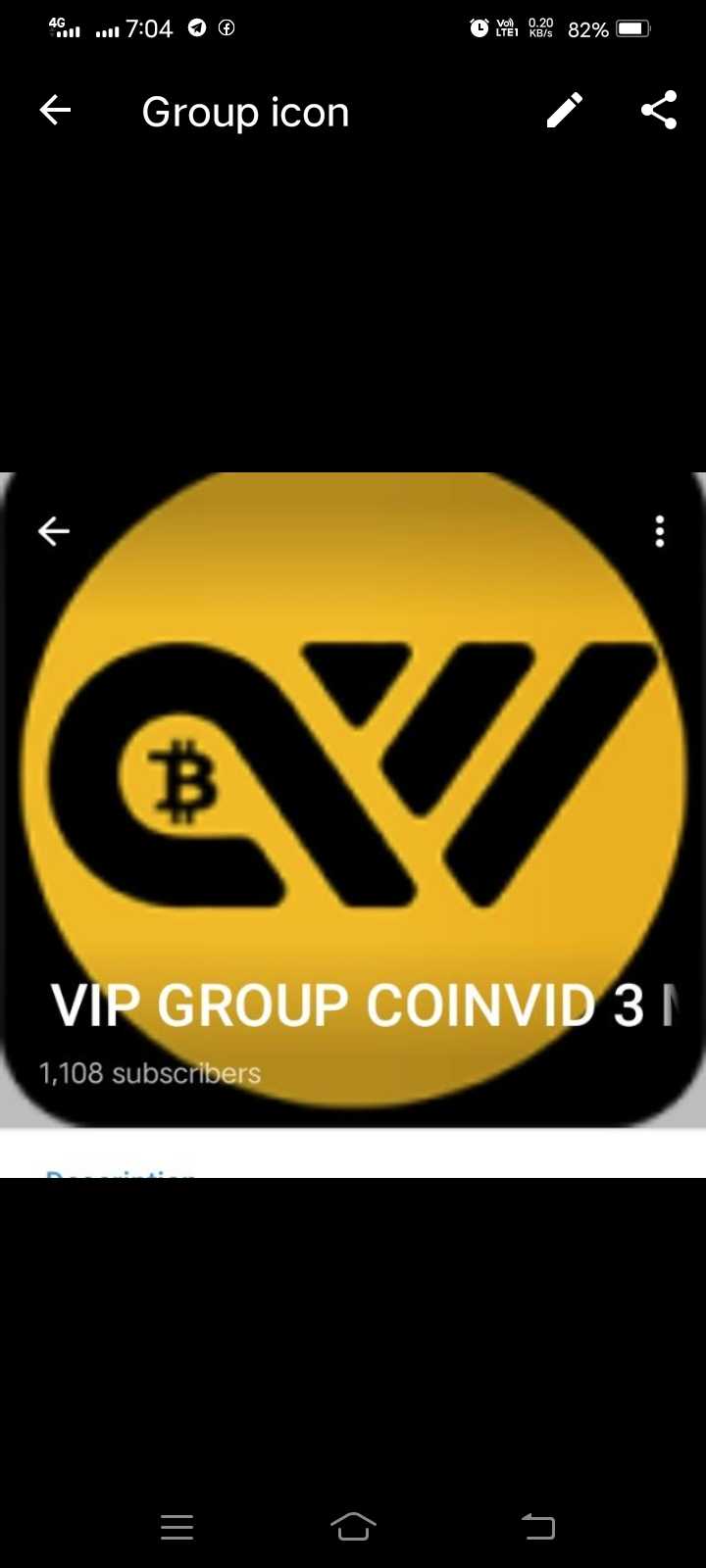Tap the system home button
706x1568 pixels.
353,1526
